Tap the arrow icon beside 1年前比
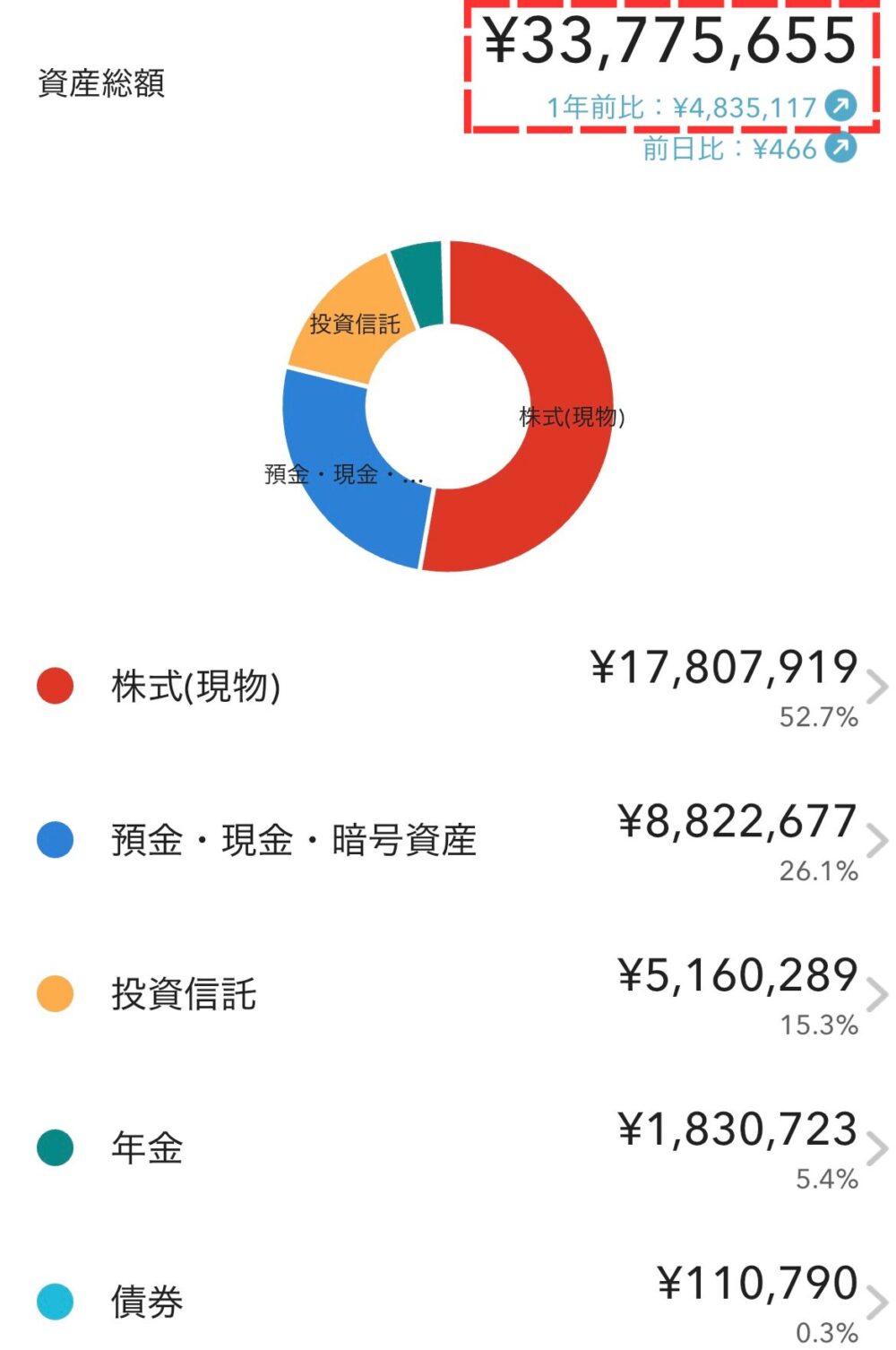This screenshot has height=1350, width=896. click(840, 107)
